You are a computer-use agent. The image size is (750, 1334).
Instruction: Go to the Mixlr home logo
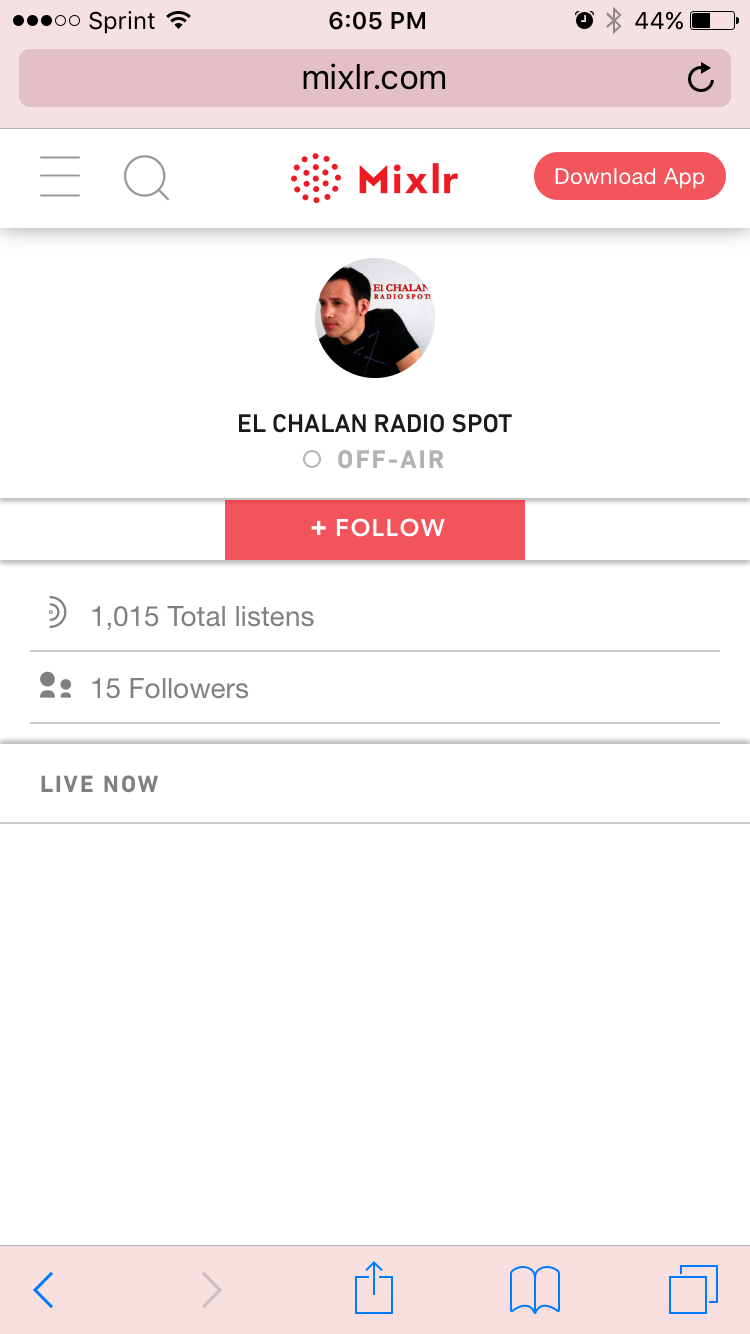click(374, 178)
